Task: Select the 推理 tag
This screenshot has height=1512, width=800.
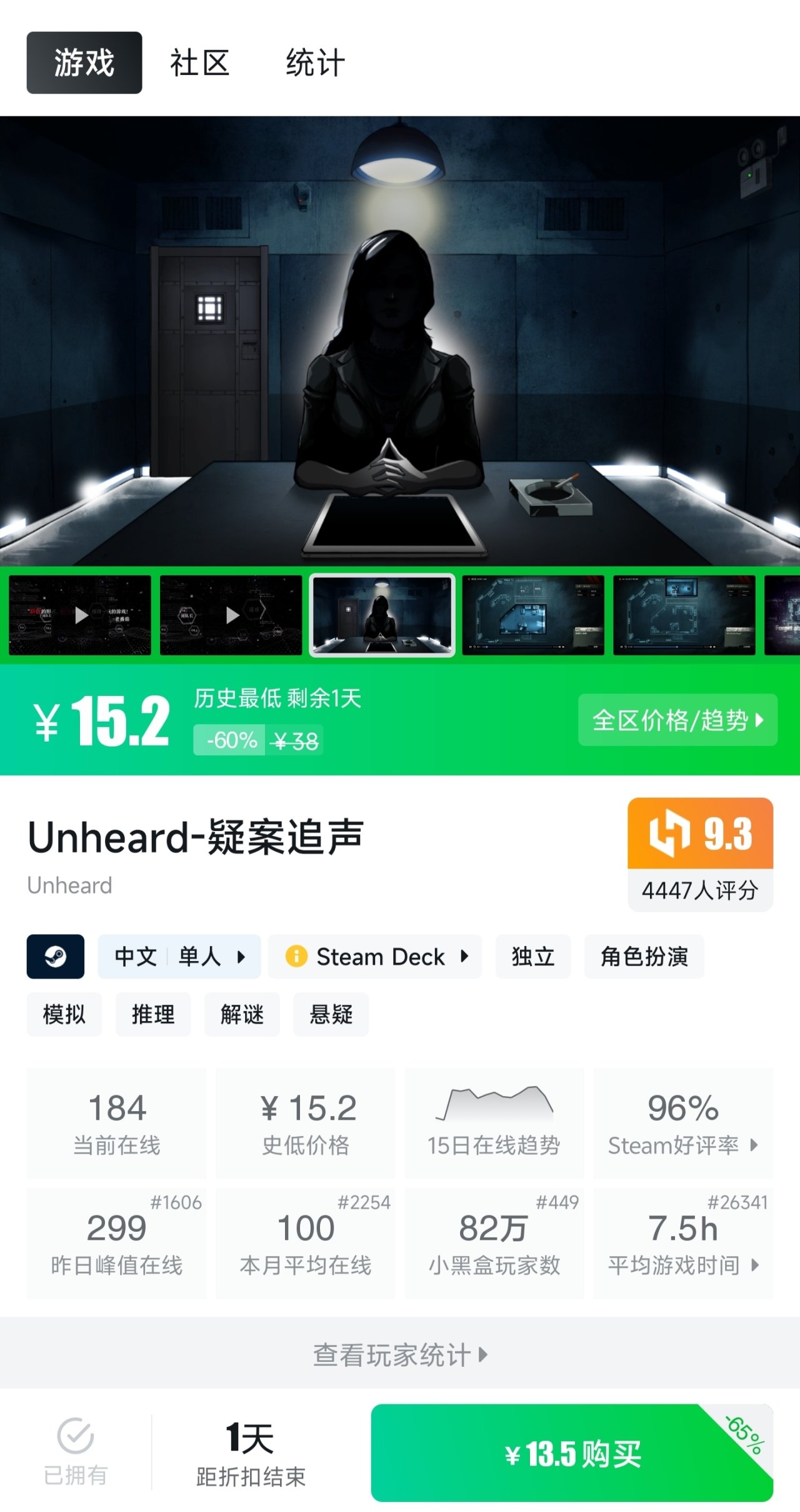Action: [153, 1014]
